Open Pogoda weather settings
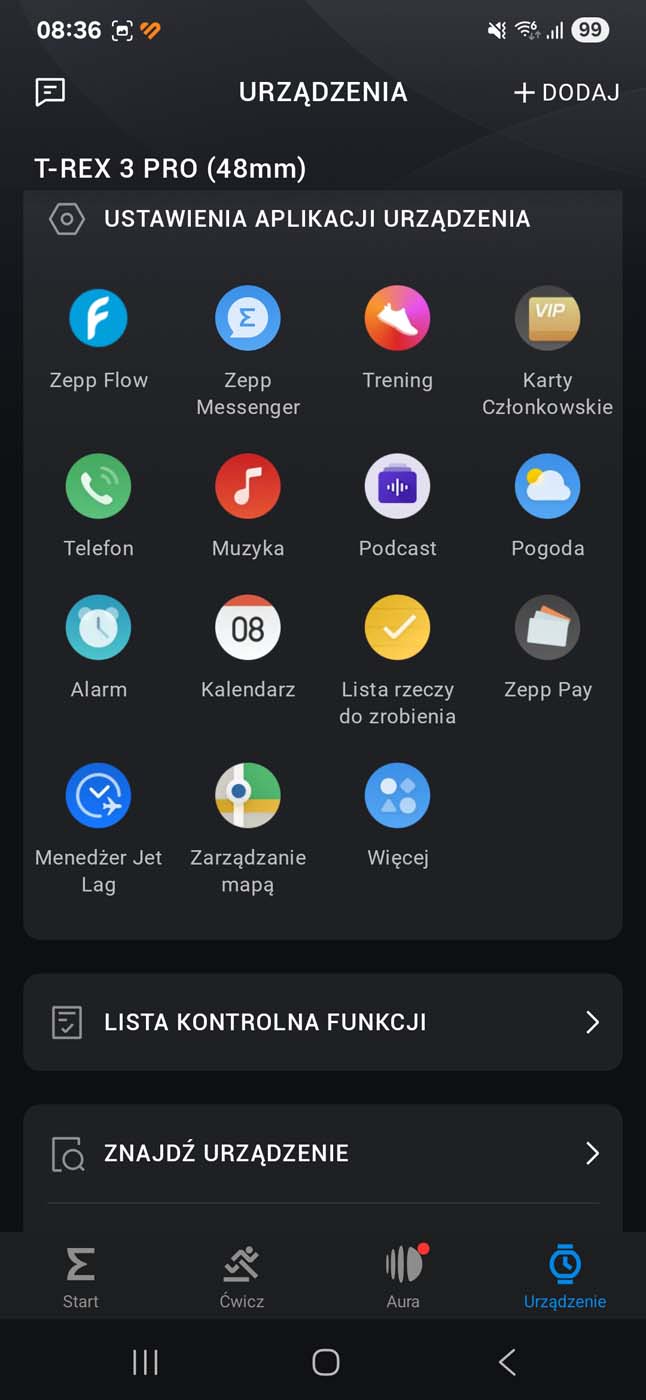This screenshot has height=1400, width=646. pyautogui.click(x=547, y=487)
